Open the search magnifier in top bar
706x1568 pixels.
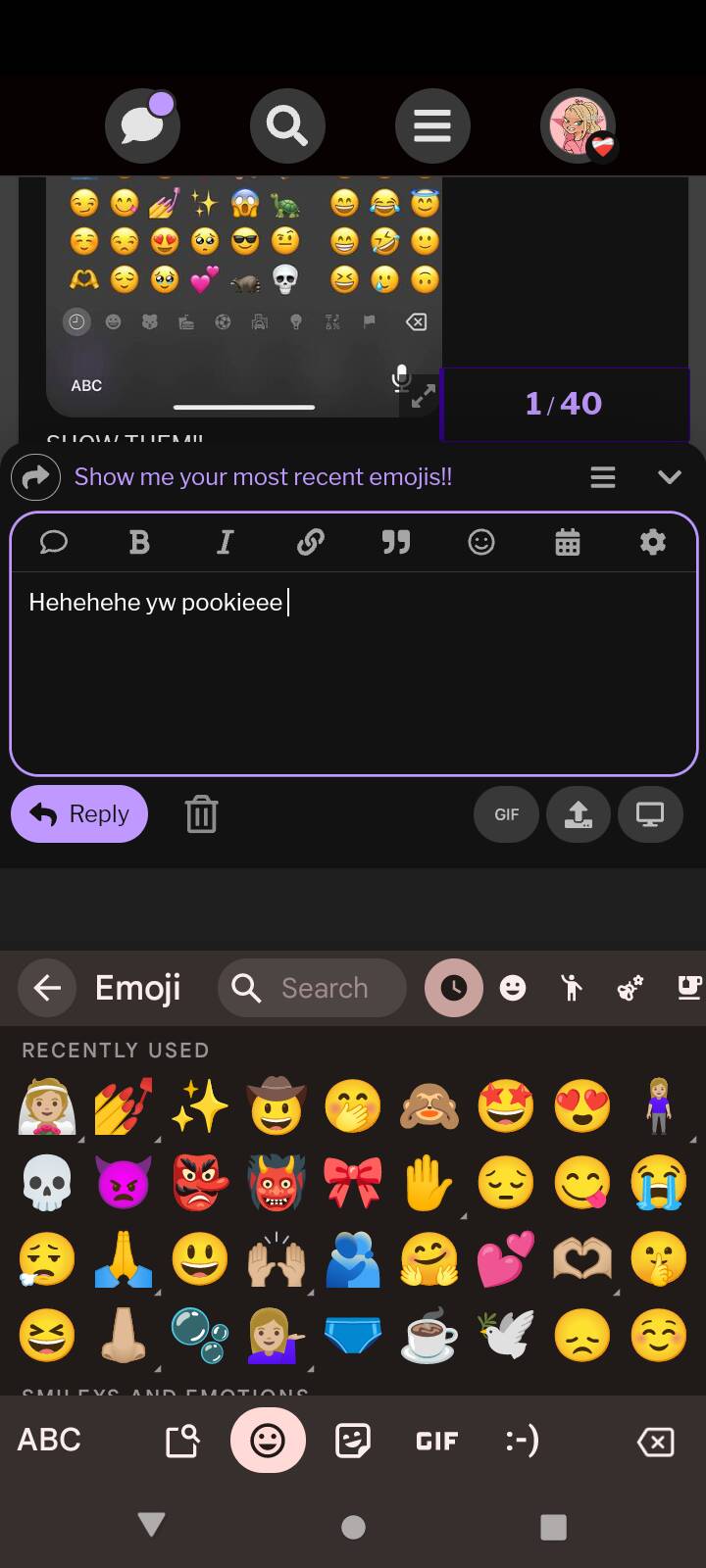287,126
